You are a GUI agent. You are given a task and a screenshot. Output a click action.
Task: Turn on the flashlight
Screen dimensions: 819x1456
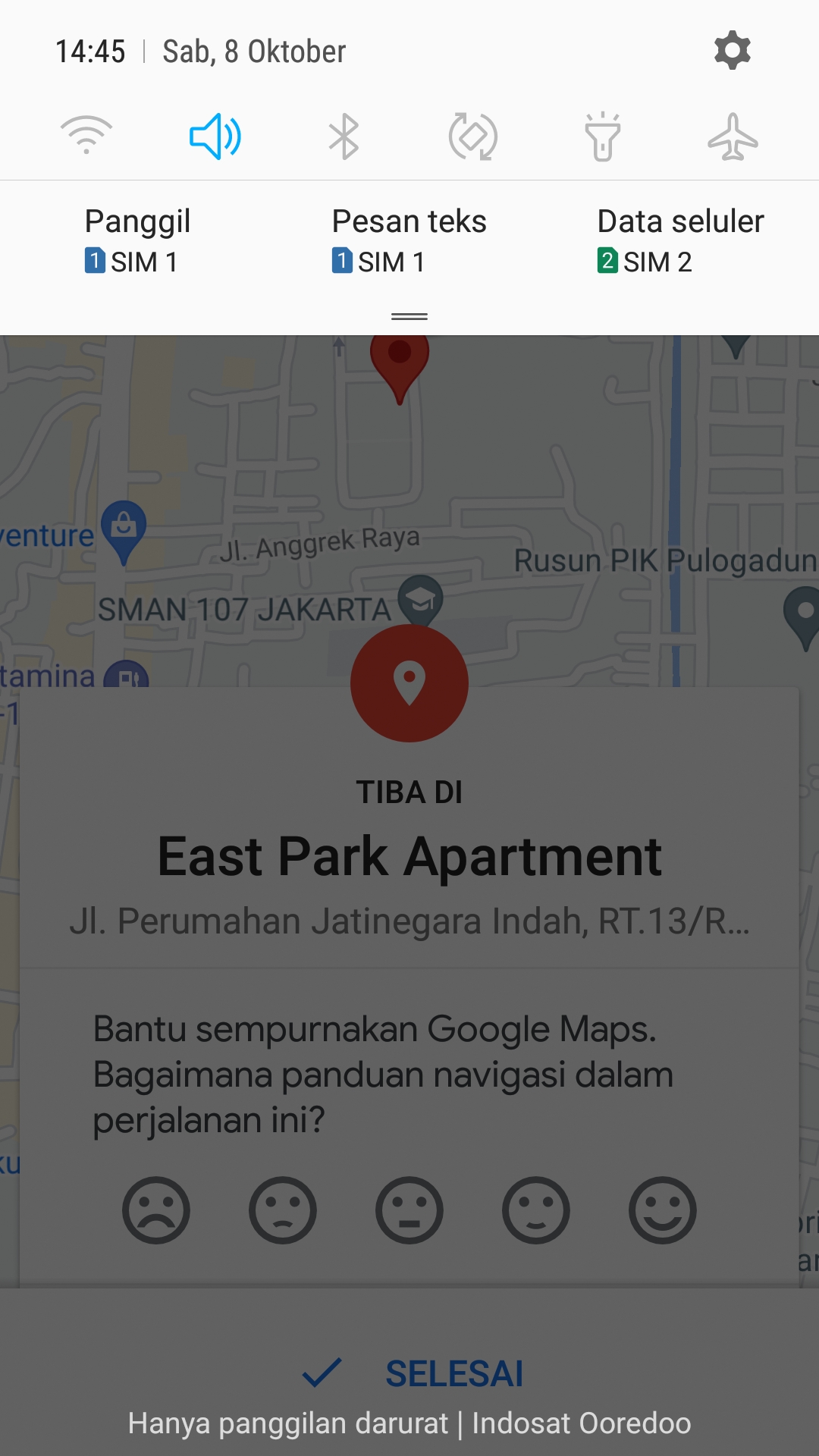603,136
